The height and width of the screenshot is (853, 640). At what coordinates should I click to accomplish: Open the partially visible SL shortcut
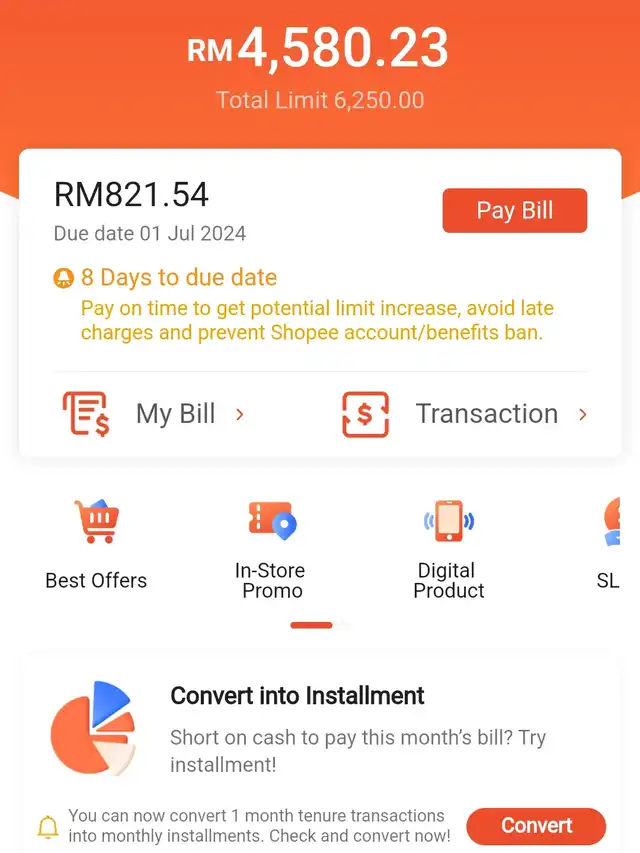[x=610, y=545]
